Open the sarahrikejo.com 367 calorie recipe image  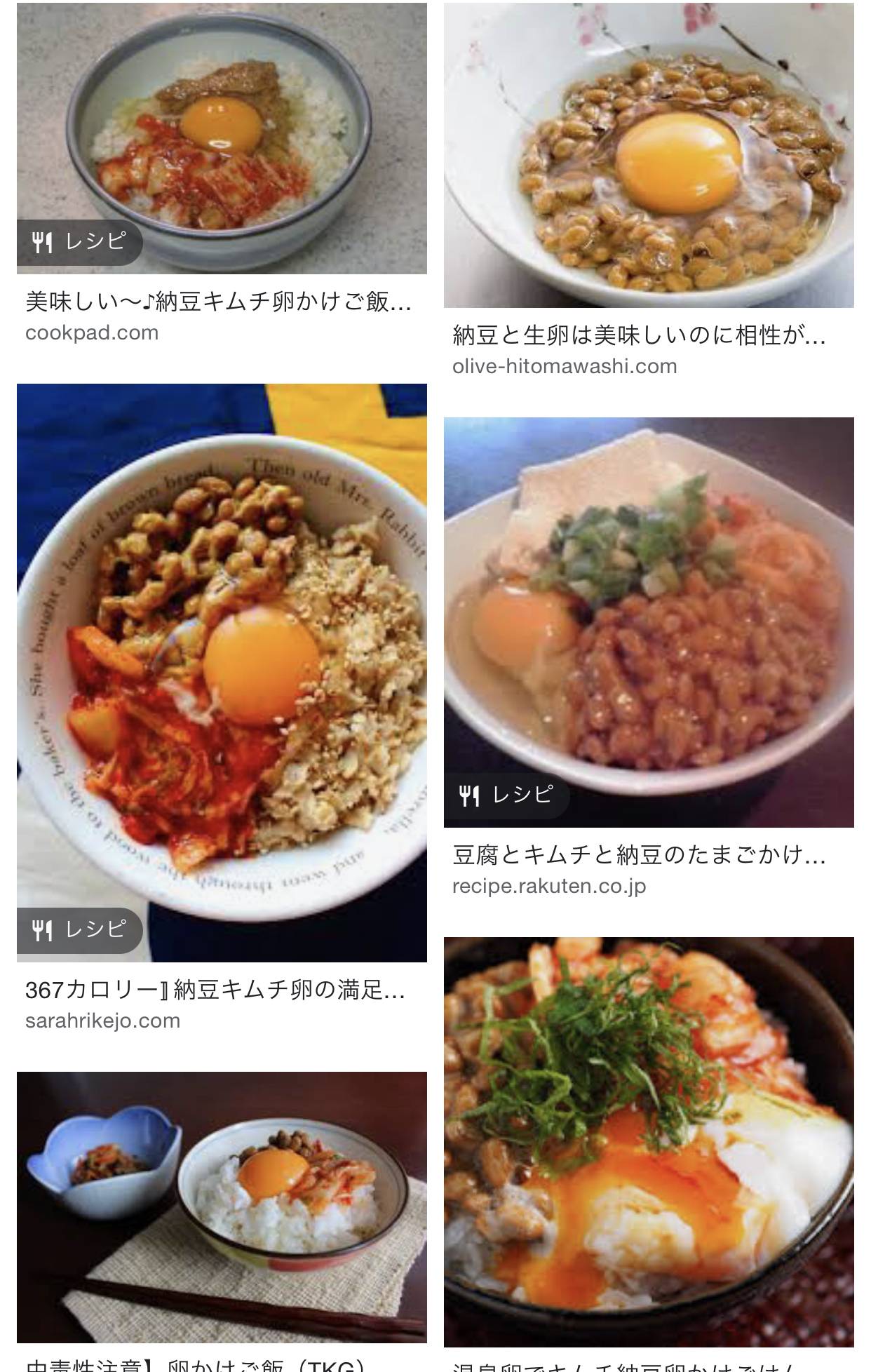pyautogui.click(x=222, y=672)
